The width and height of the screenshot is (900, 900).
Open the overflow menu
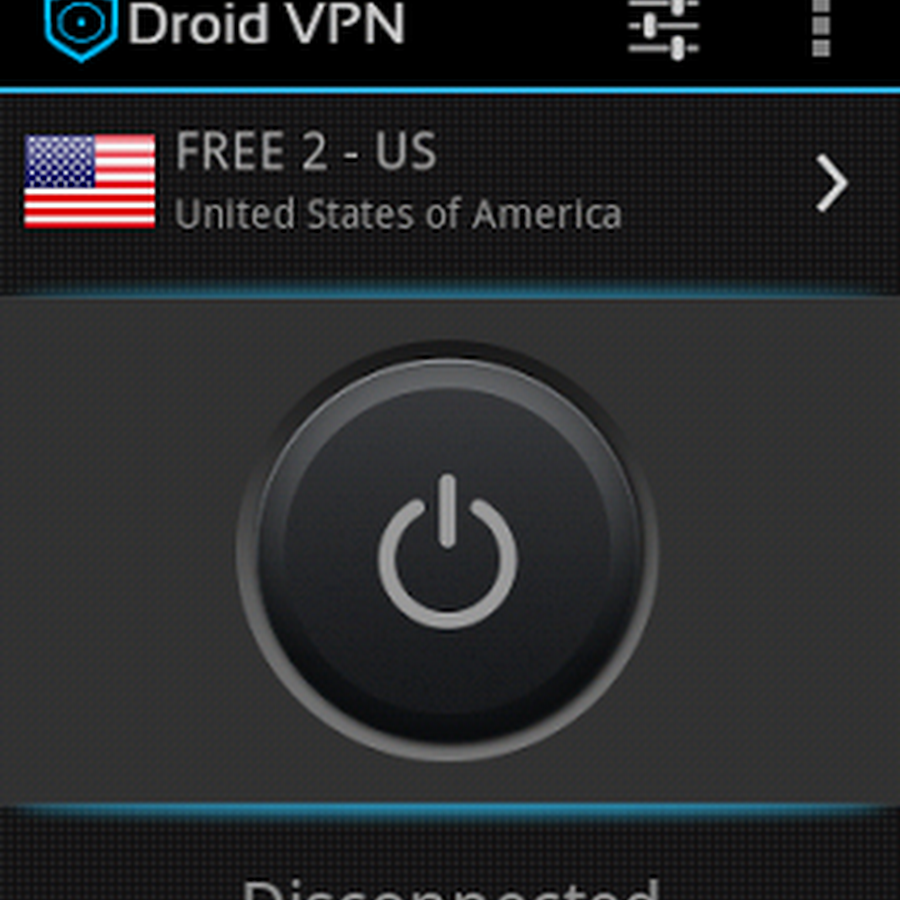click(x=820, y=28)
